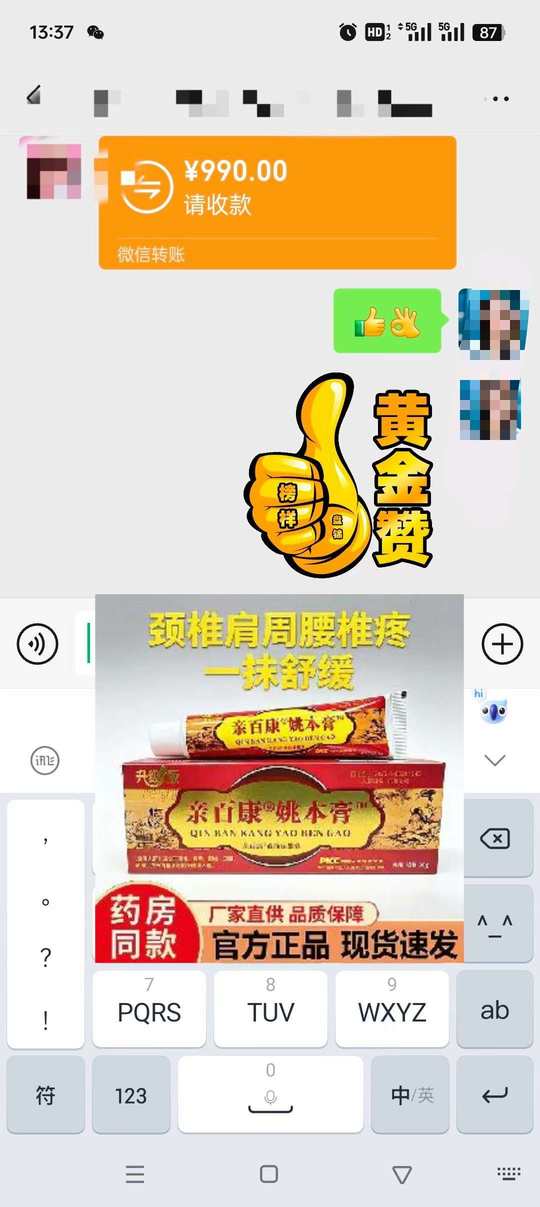Insert a question mark from the punctuation column
The width and height of the screenshot is (540, 1207).
(46, 959)
